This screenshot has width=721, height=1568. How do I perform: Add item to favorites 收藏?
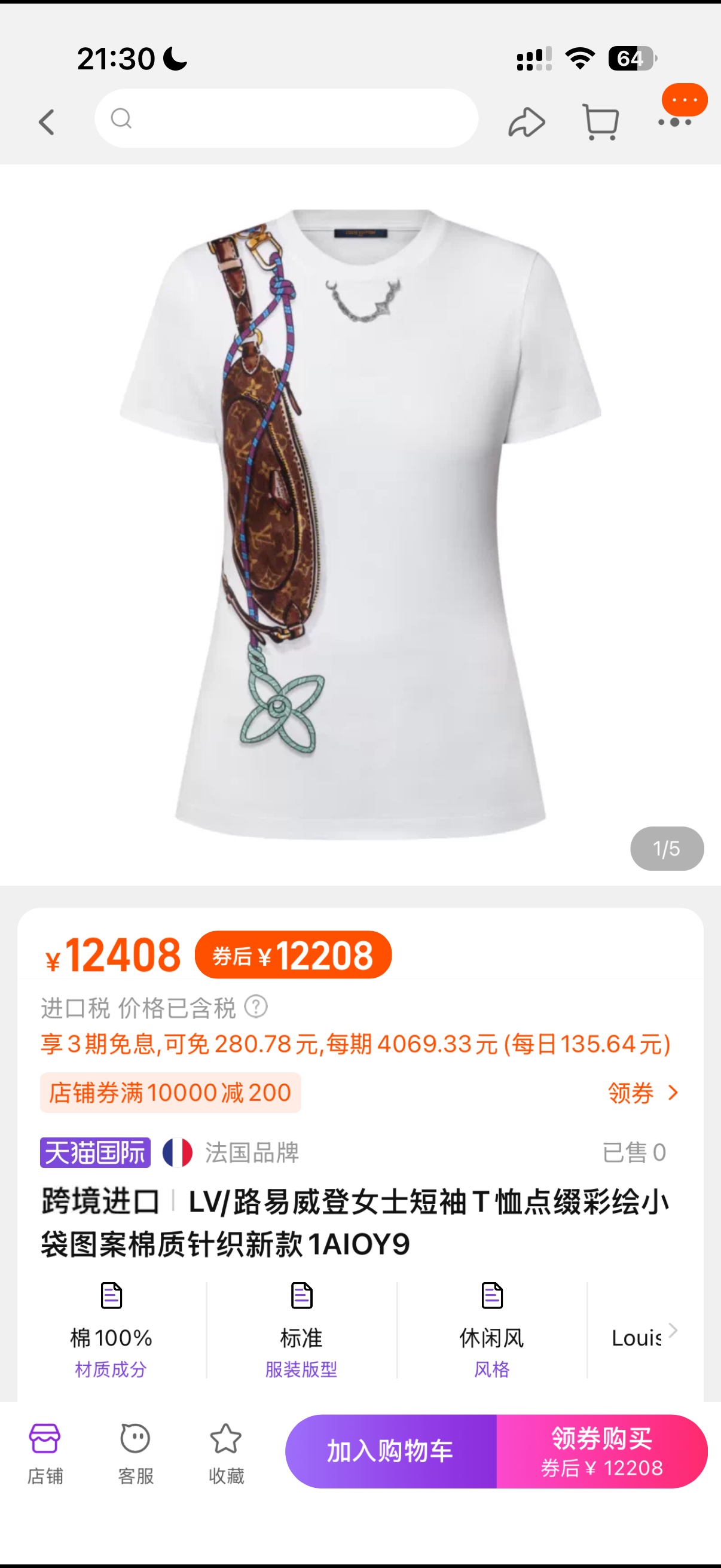tap(226, 1453)
